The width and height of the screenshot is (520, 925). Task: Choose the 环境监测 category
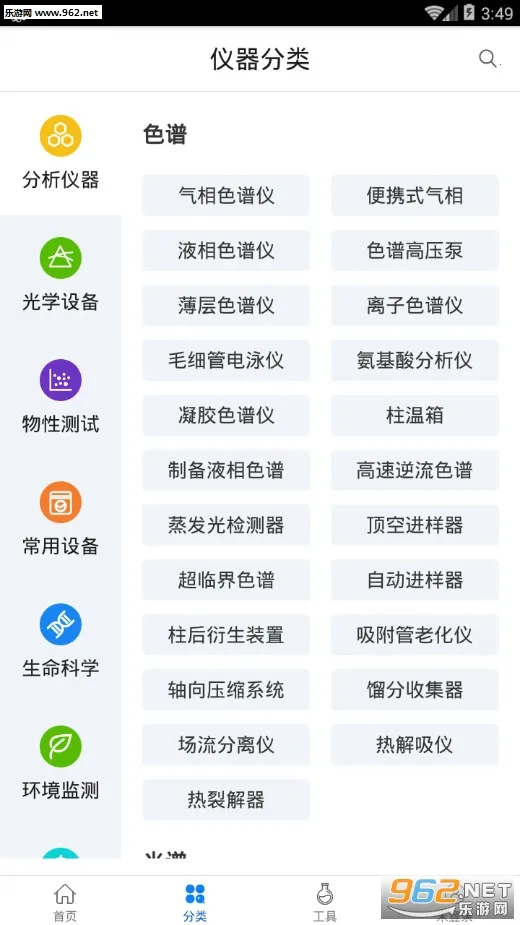pyautogui.click(x=60, y=764)
